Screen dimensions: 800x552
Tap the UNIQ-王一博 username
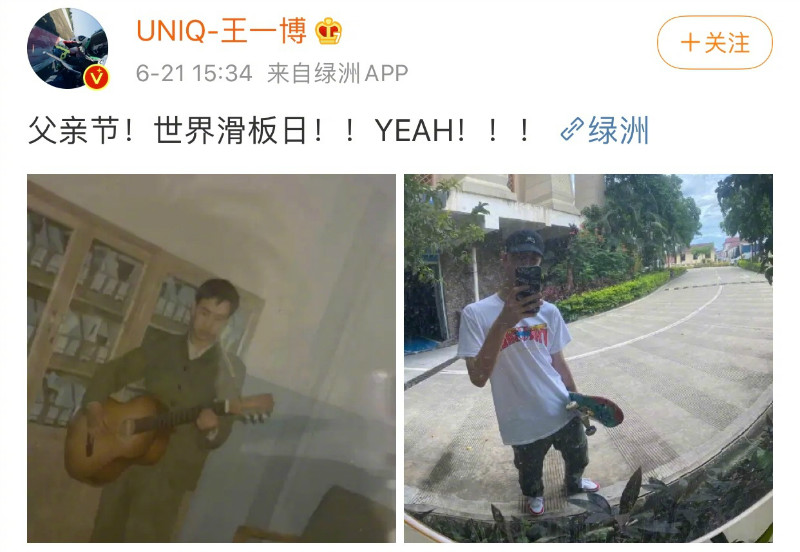tap(221, 31)
